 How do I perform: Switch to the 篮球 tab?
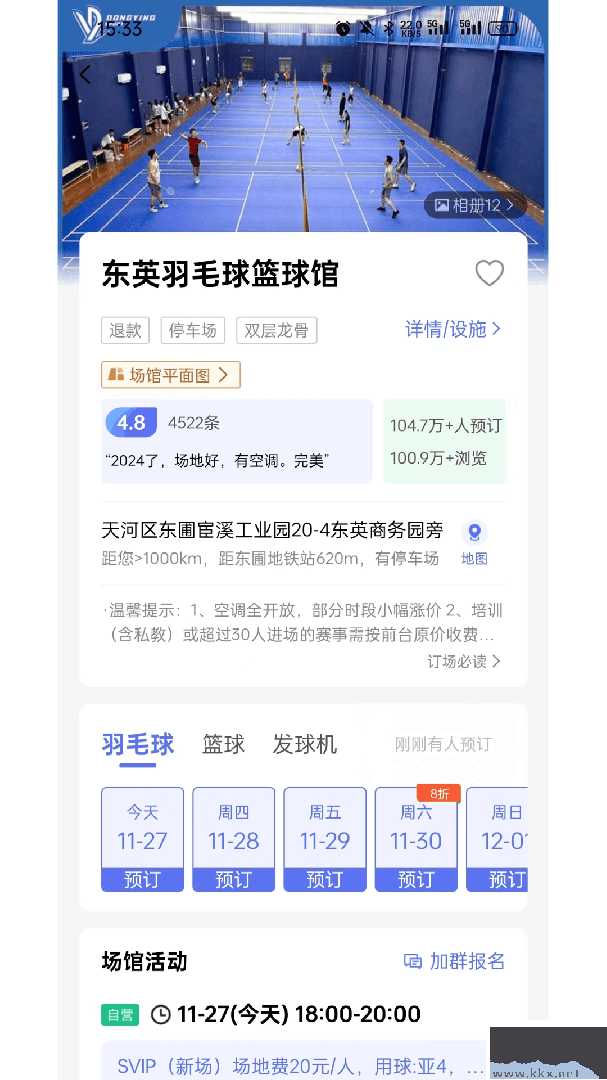pos(224,745)
